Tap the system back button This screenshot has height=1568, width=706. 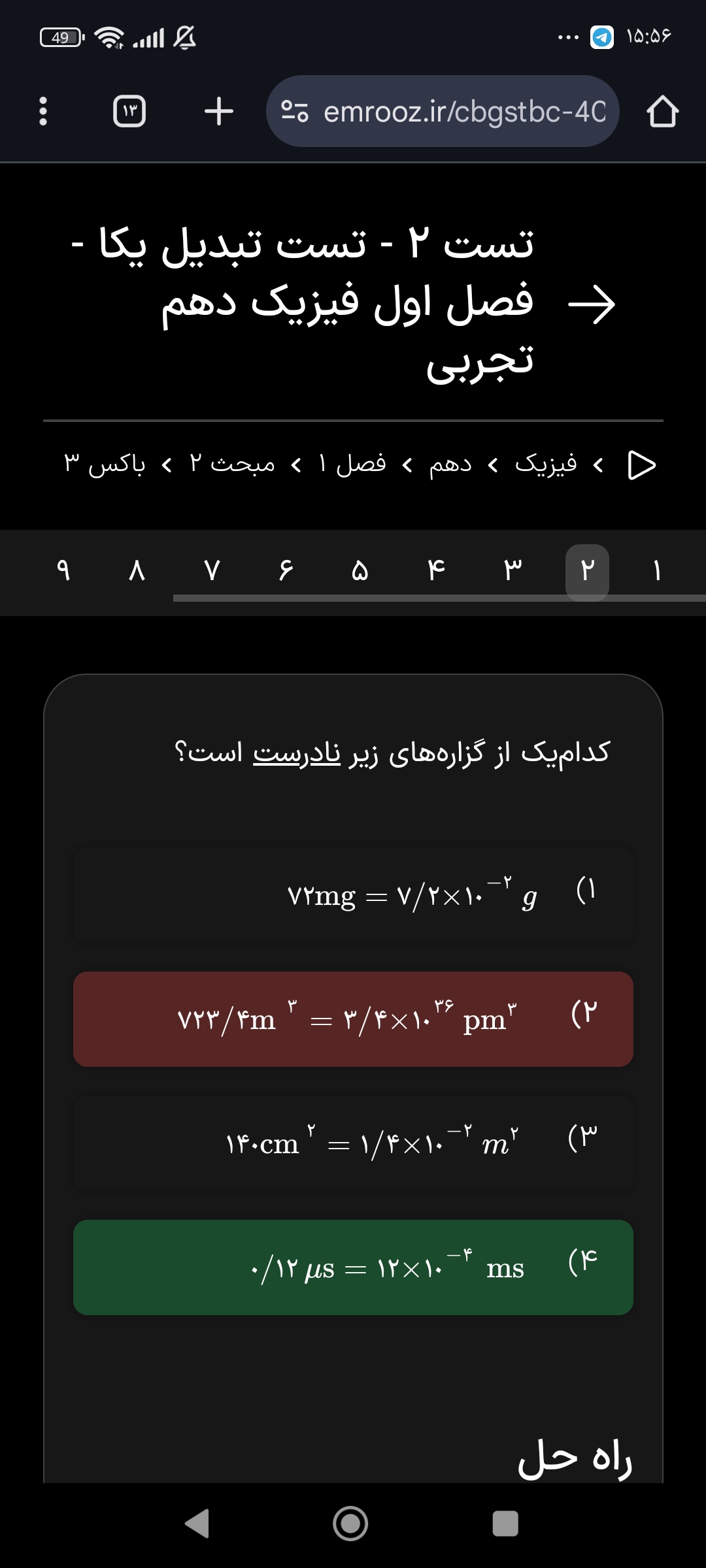click(197, 1524)
